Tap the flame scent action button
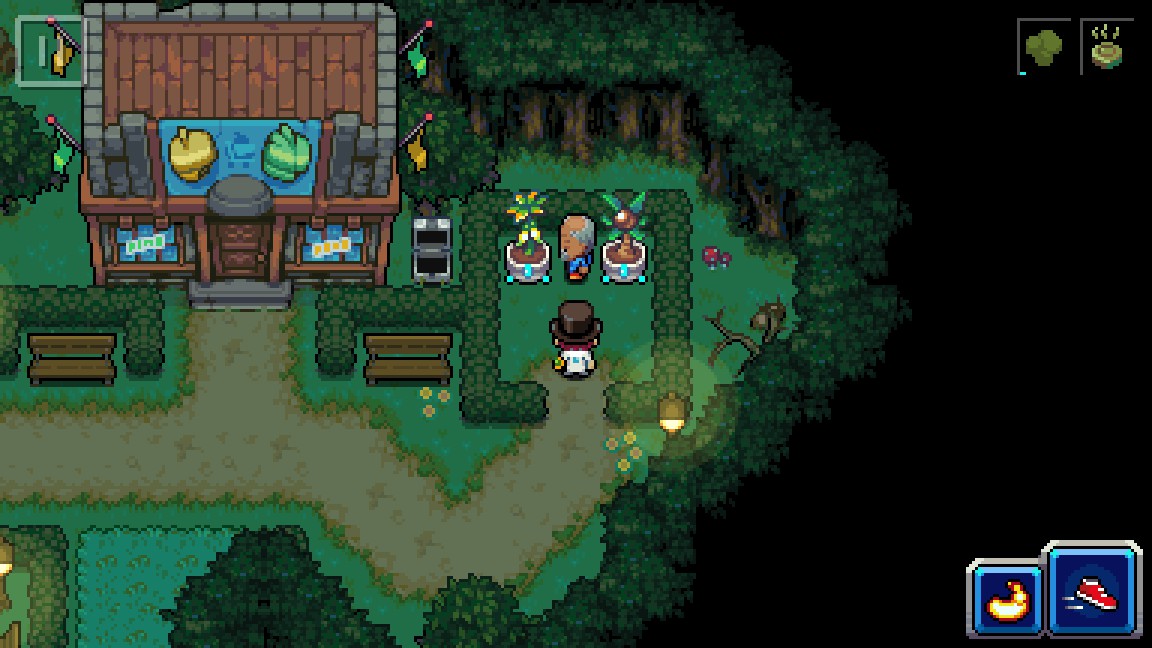The height and width of the screenshot is (648, 1152). tap(1005, 600)
